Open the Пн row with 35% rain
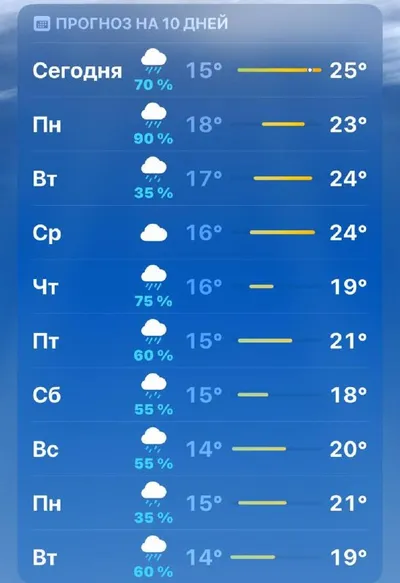Viewport: 400px width, 583px height. [x=200, y=503]
